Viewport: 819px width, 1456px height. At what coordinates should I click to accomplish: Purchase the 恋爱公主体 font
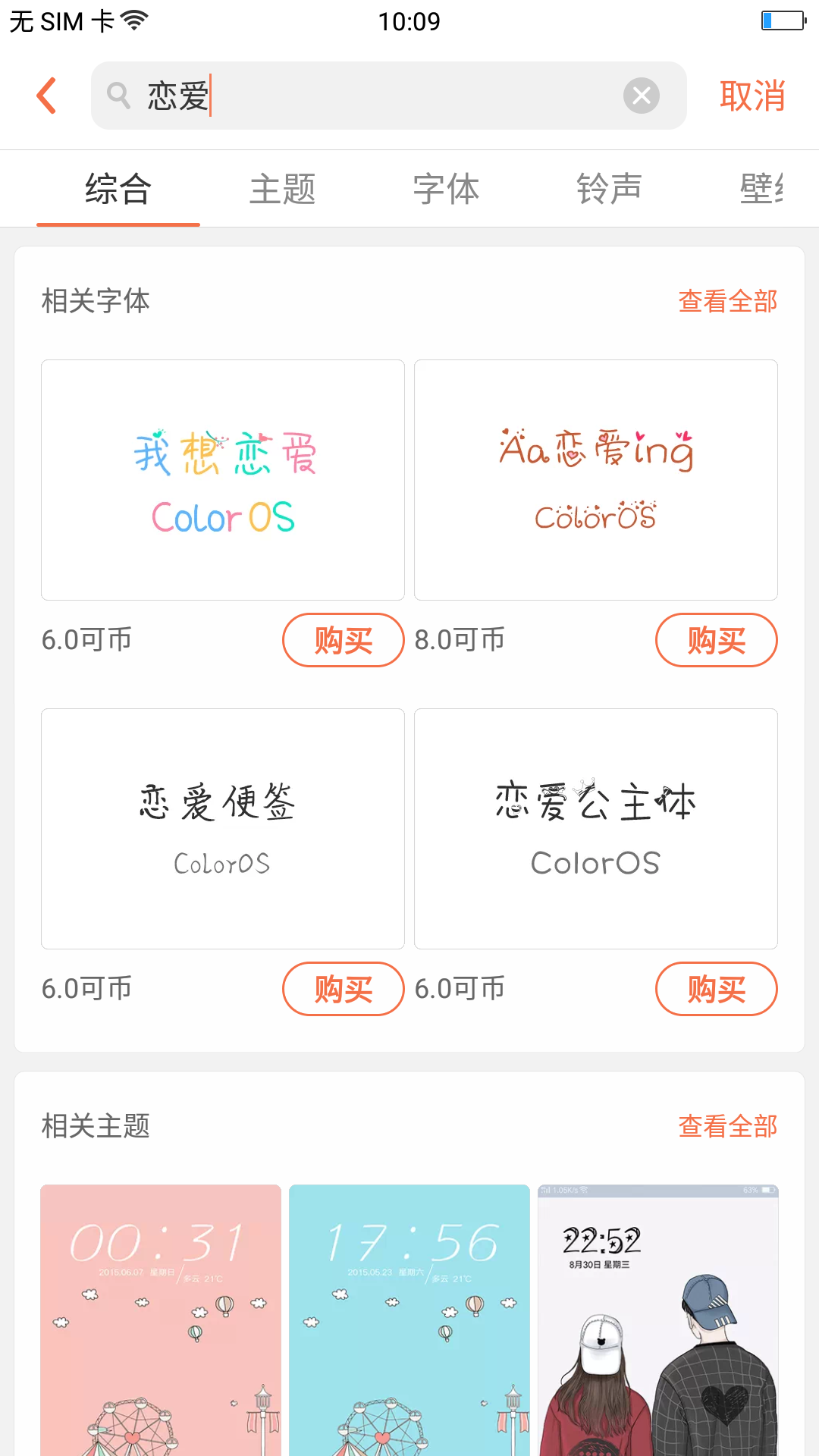(716, 989)
